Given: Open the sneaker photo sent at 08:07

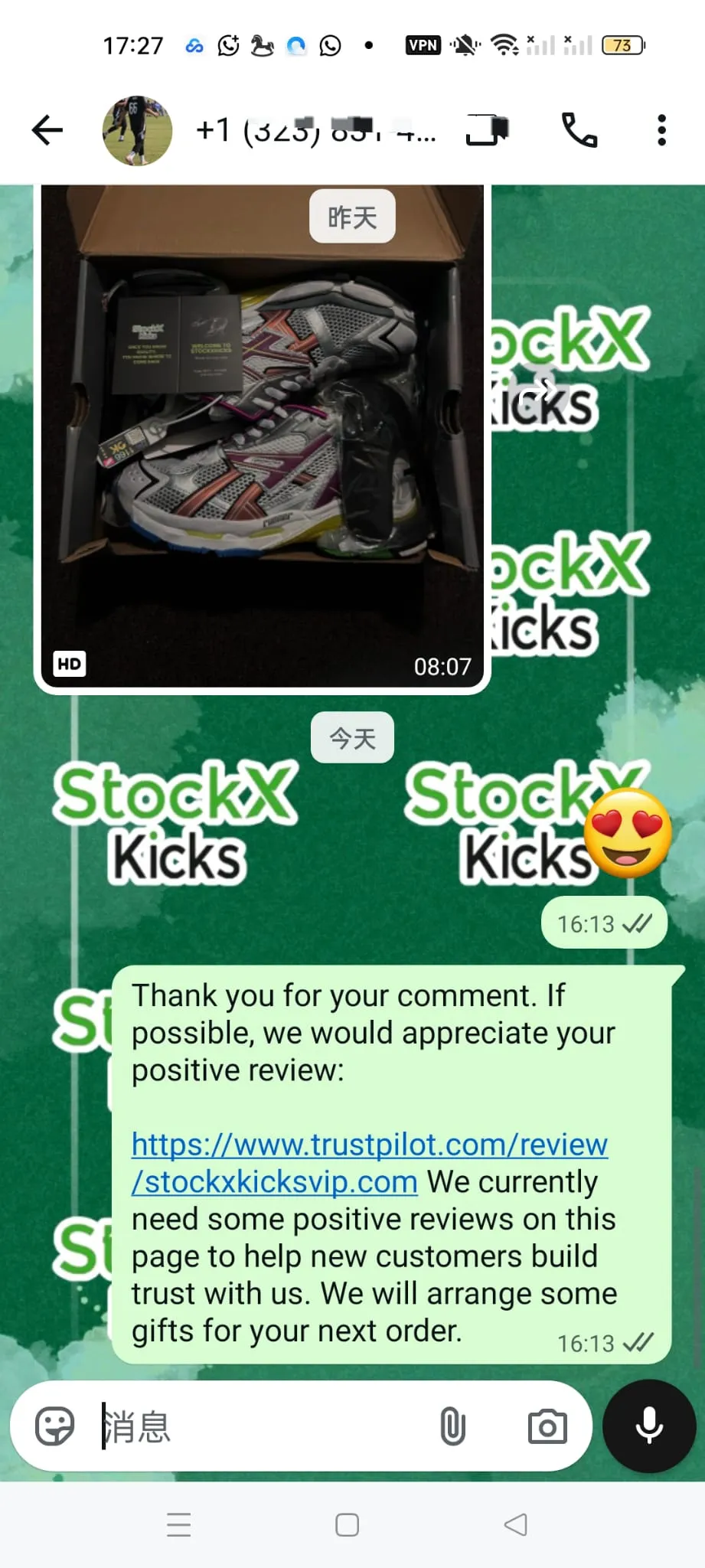Looking at the screenshot, I should [x=262, y=436].
